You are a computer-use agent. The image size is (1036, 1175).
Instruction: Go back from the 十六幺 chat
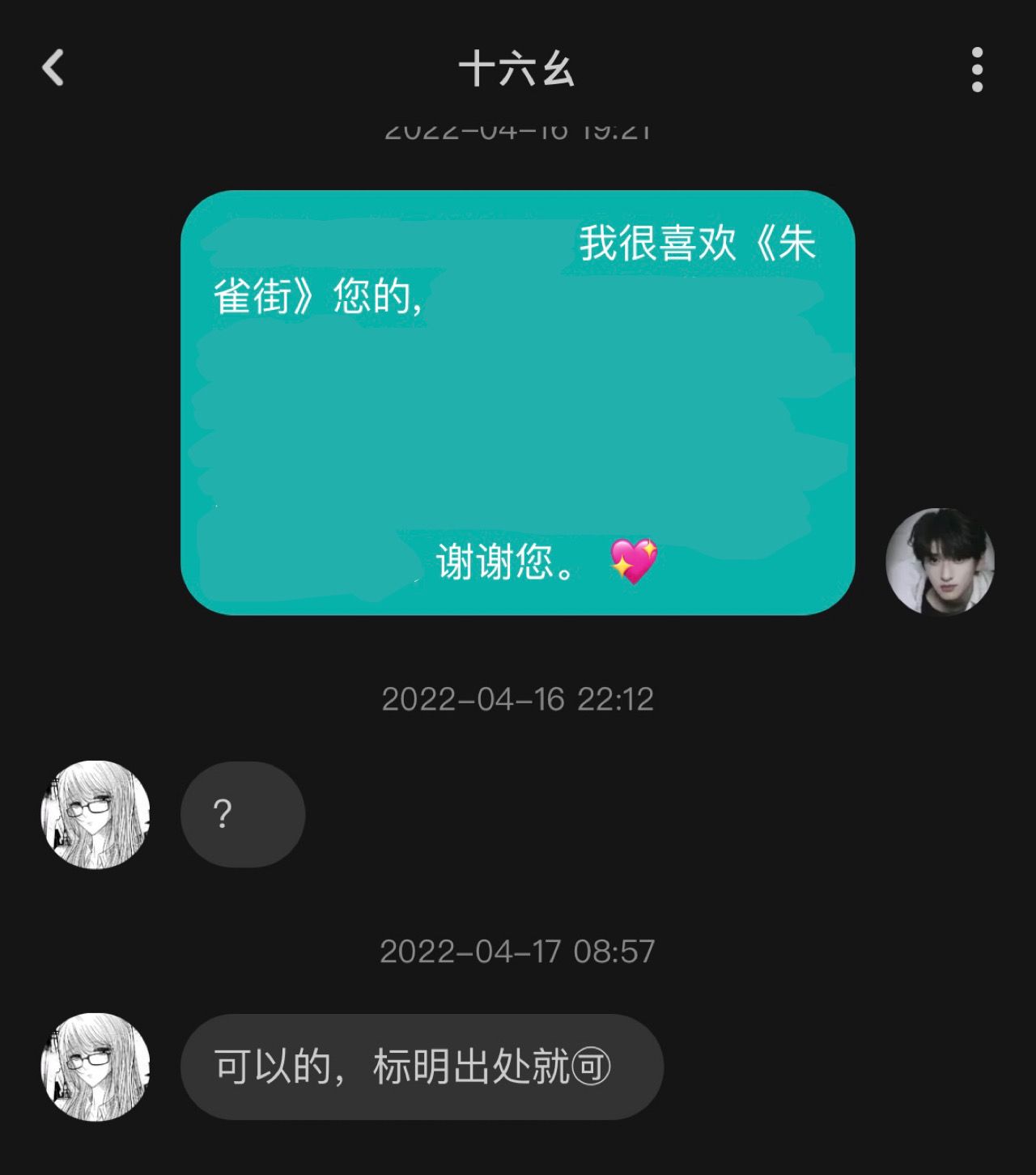(53, 68)
